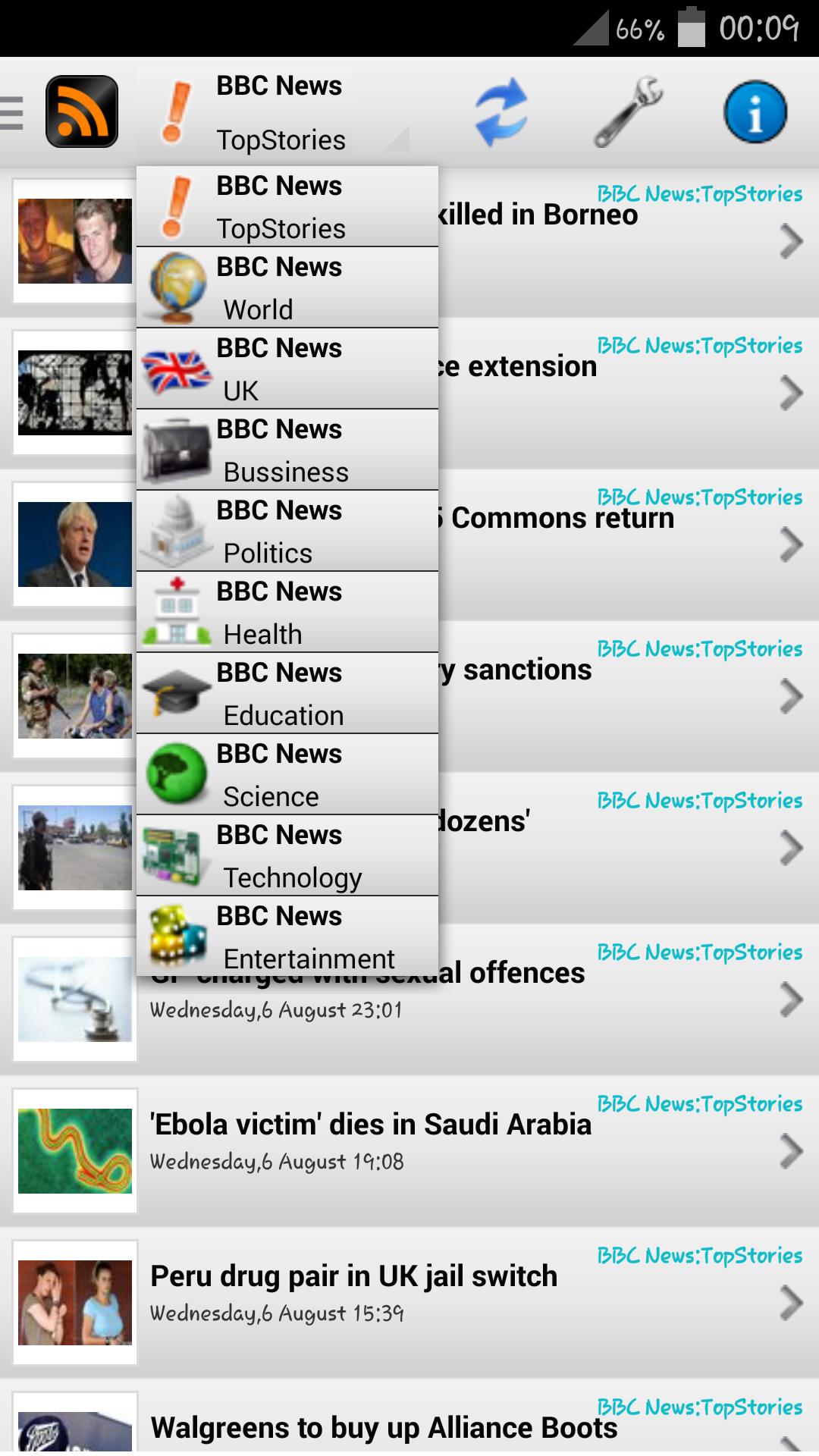Refresh the news feed
Viewport: 819px width, 1456px height.
click(500, 113)
